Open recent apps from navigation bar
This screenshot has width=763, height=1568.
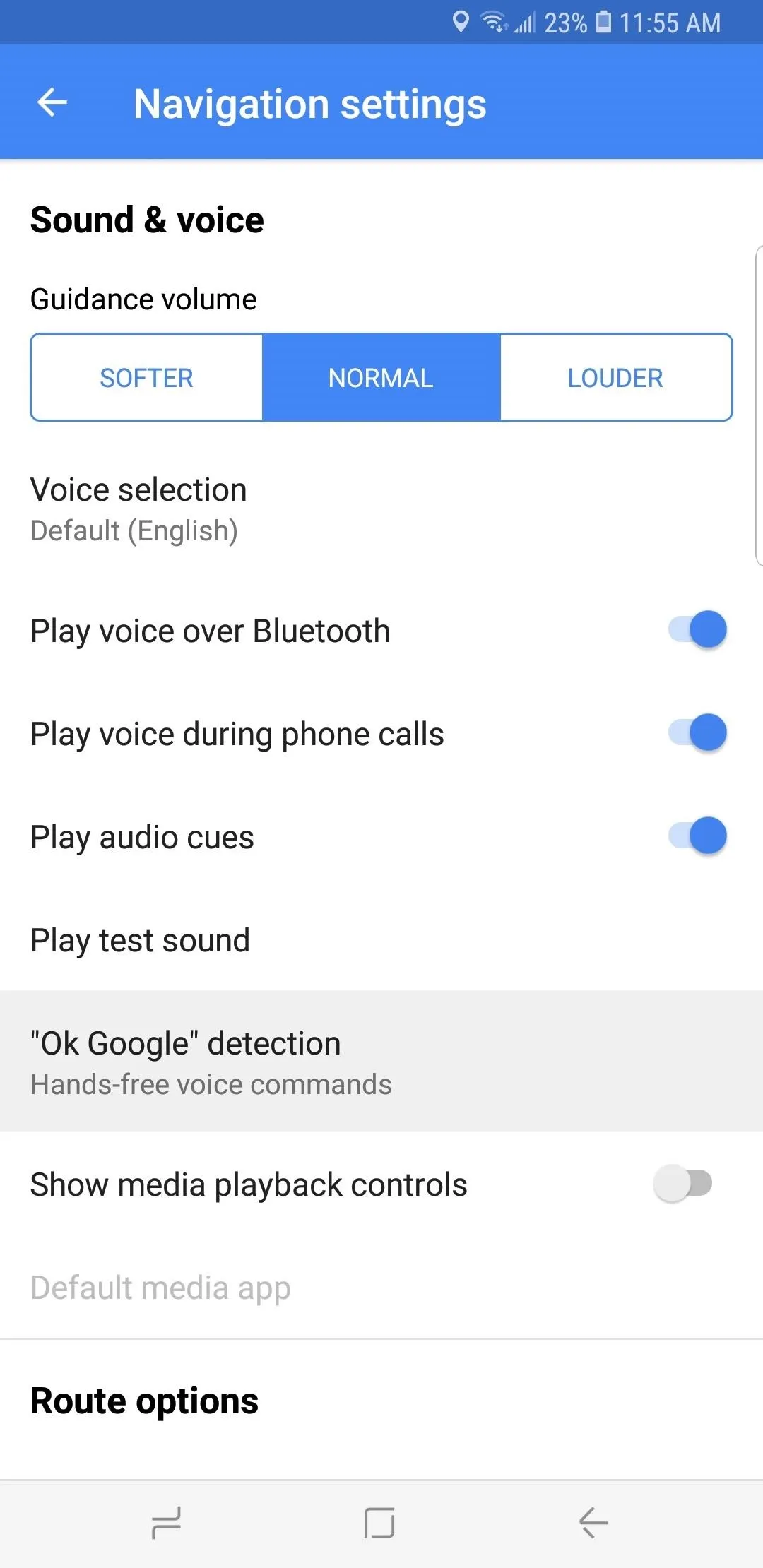pos(167,1523)
